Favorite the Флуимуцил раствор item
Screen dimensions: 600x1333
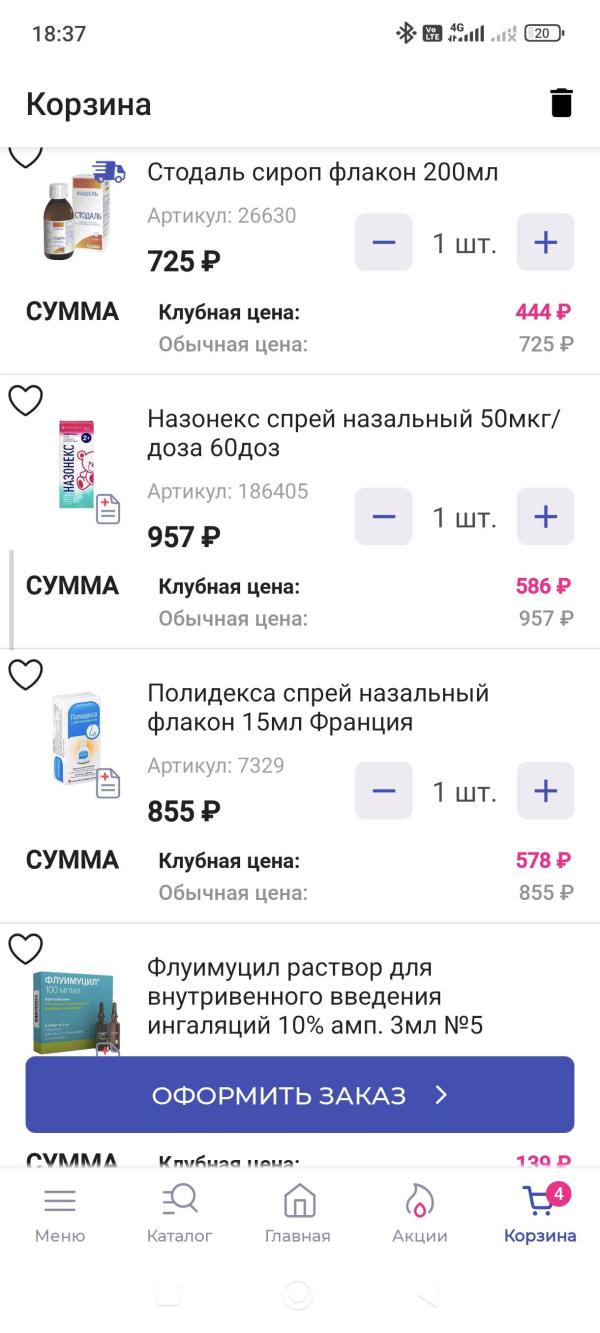coord(26,948)
